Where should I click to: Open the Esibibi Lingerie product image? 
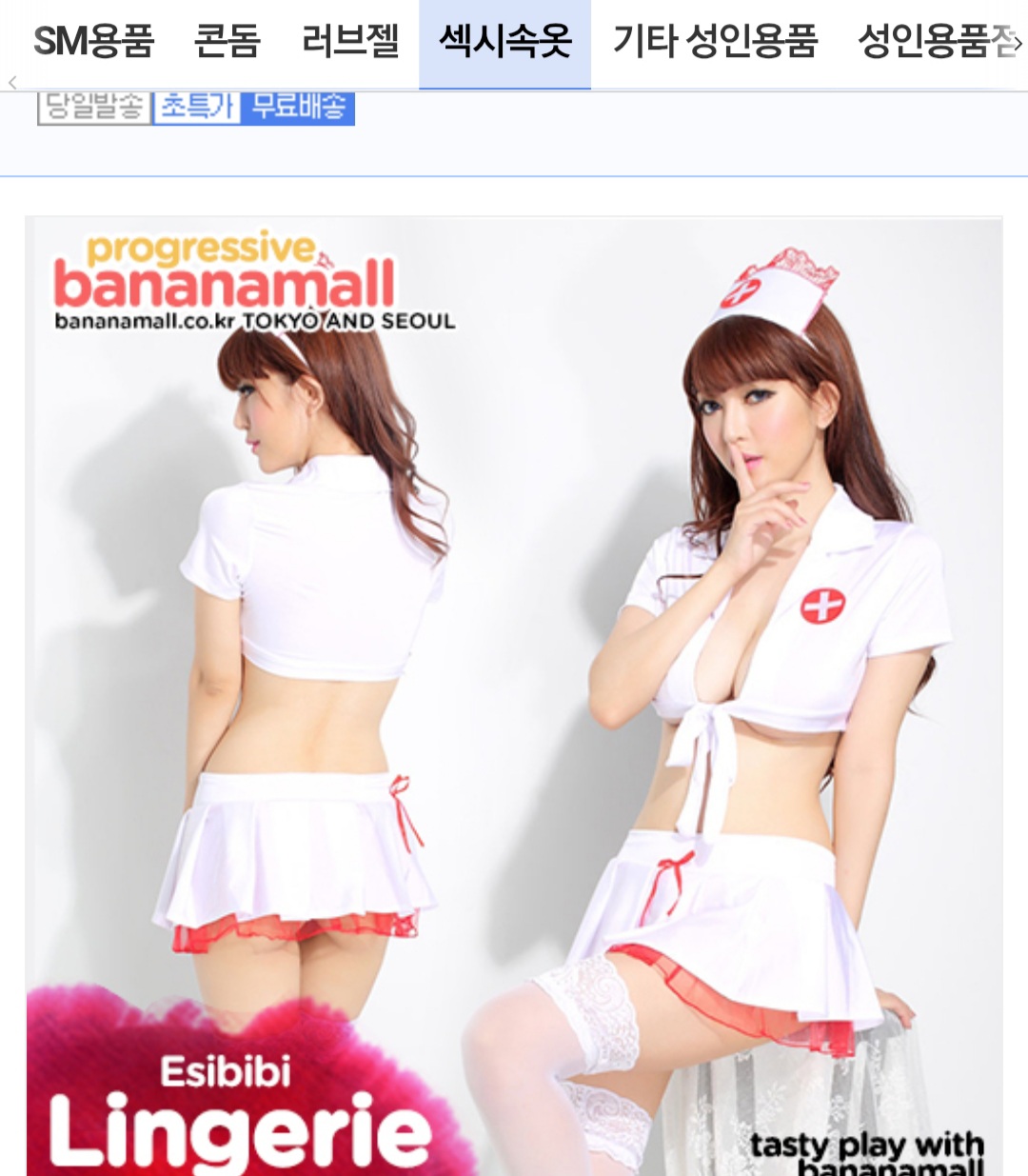click(514, 695)
